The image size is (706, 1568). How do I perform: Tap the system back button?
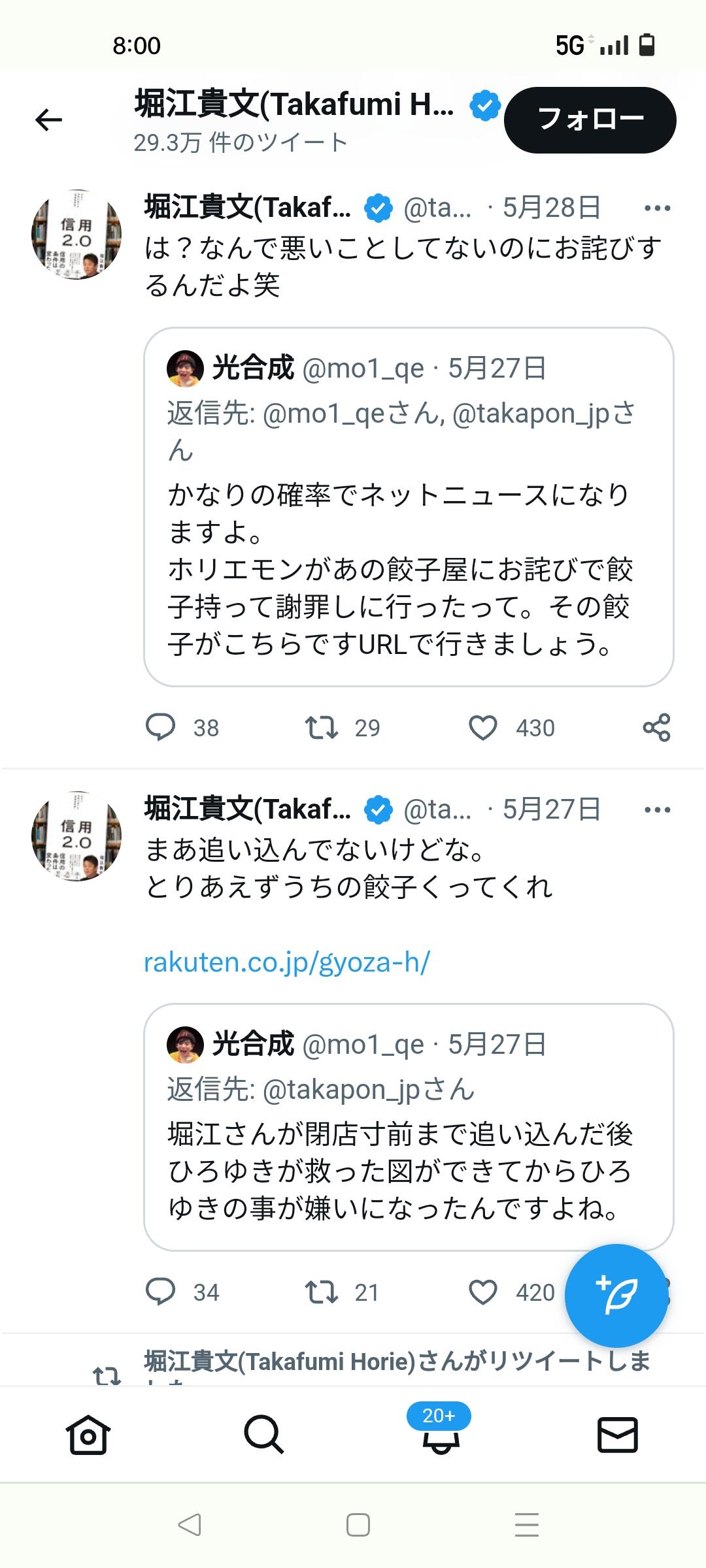coord(190,1525)
